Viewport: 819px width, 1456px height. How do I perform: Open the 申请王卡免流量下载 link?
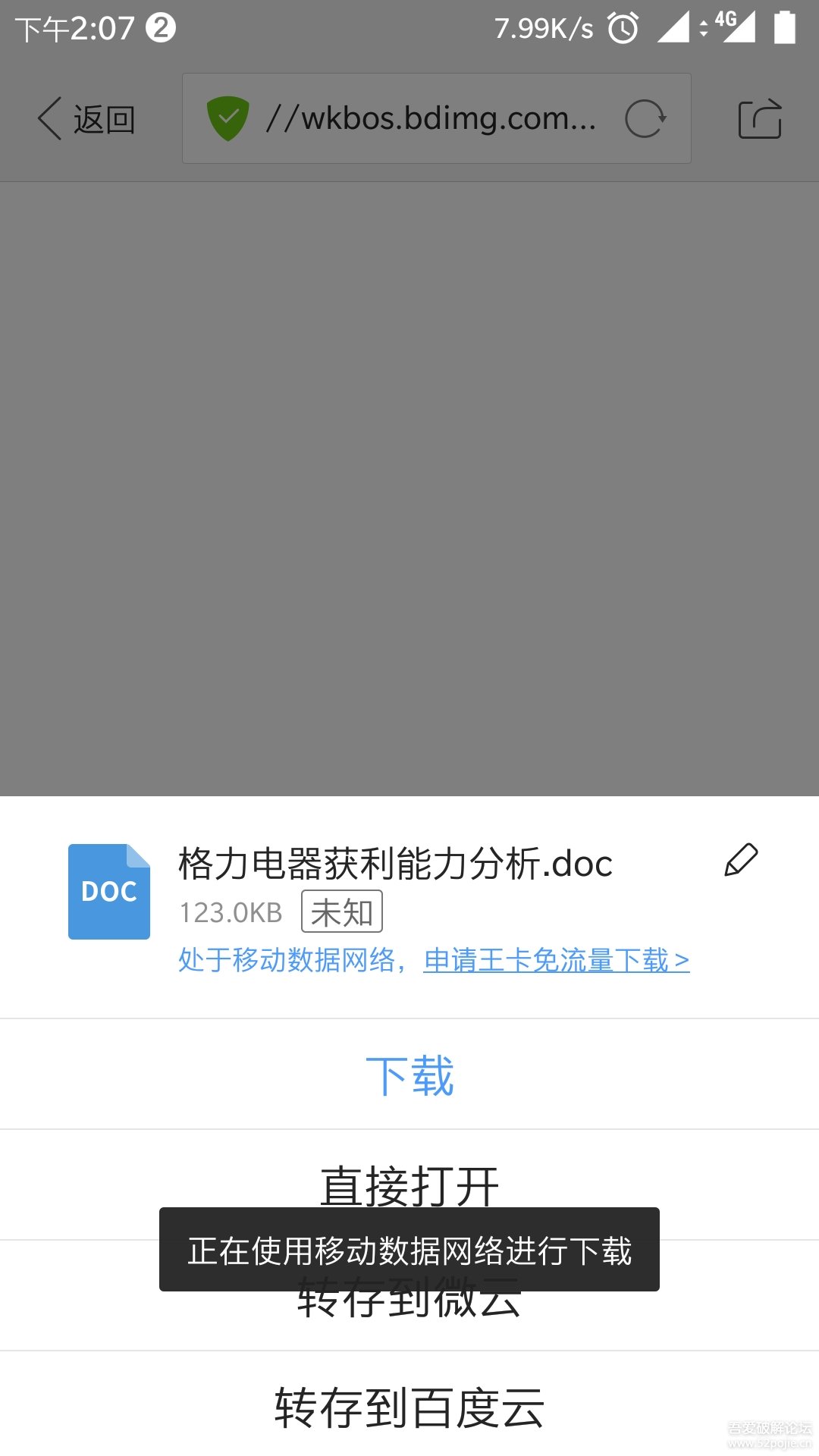[x=556, y=961]
